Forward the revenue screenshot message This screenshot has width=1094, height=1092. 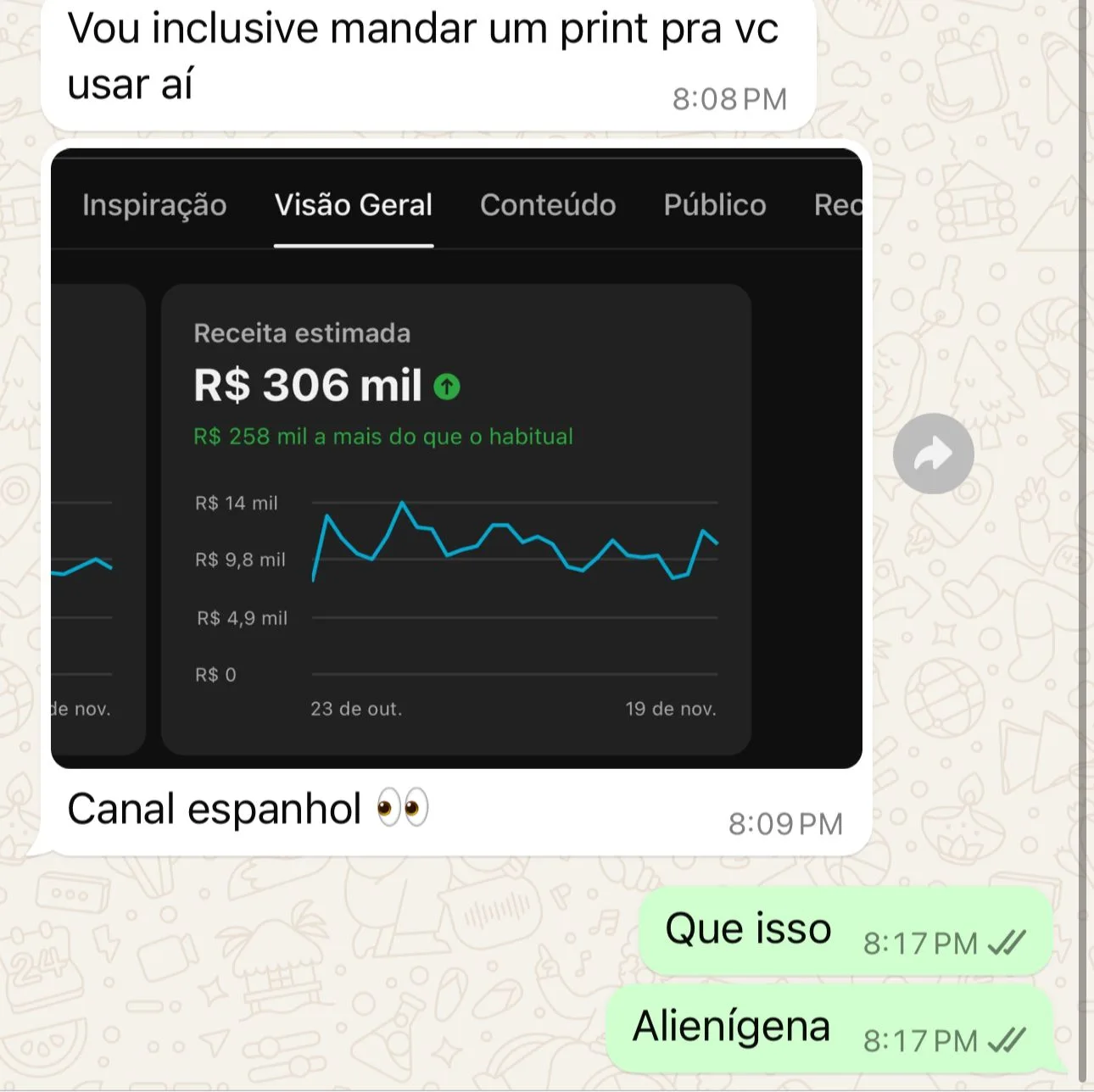933,454
